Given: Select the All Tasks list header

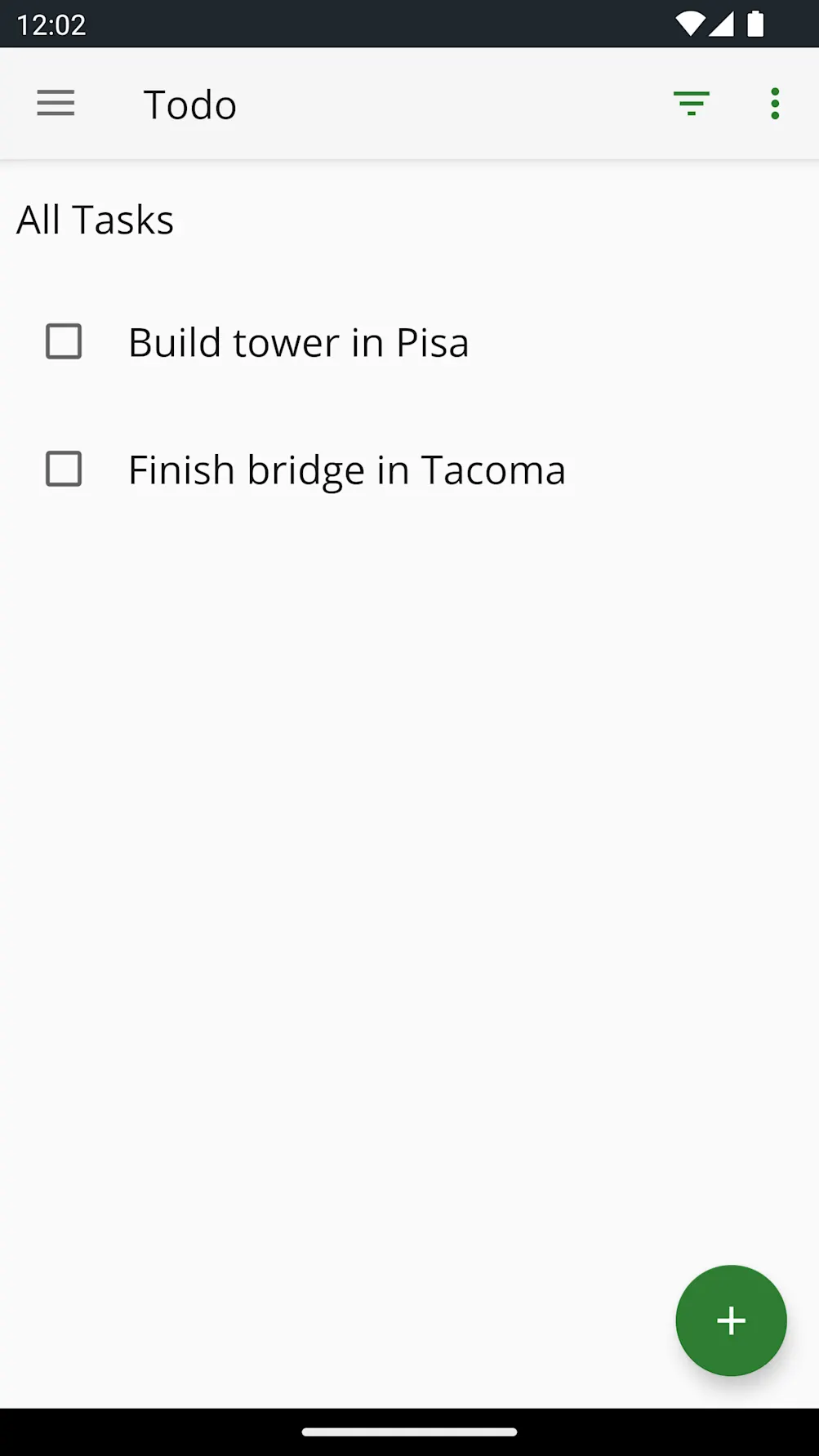Looking at the screenshot, I should (95, 219).
